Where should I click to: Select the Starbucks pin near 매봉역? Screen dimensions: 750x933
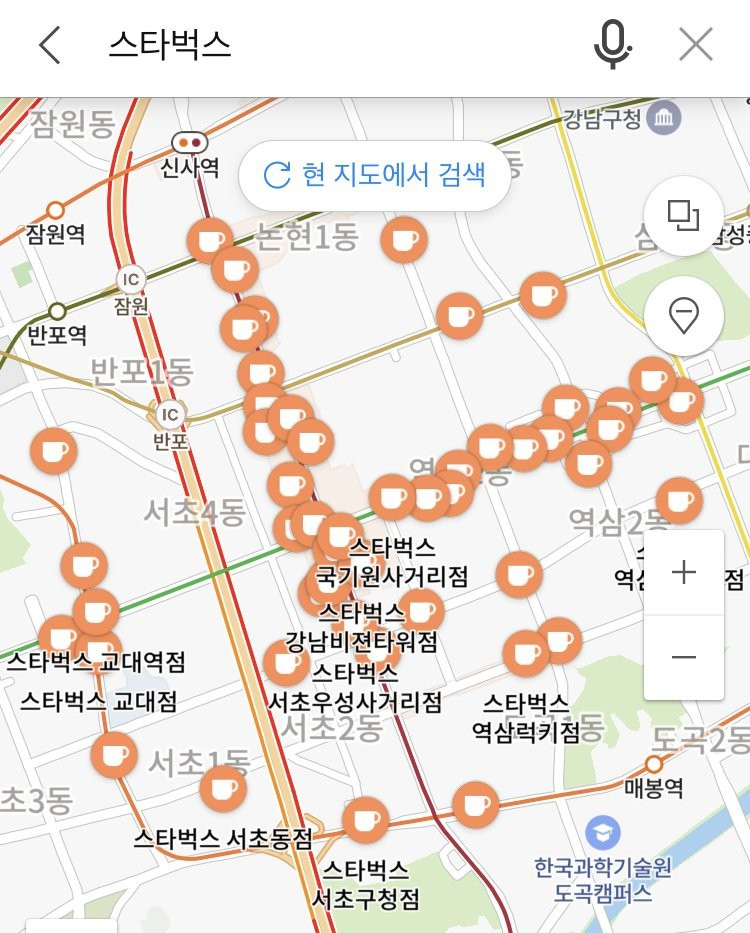coord(475,805)
